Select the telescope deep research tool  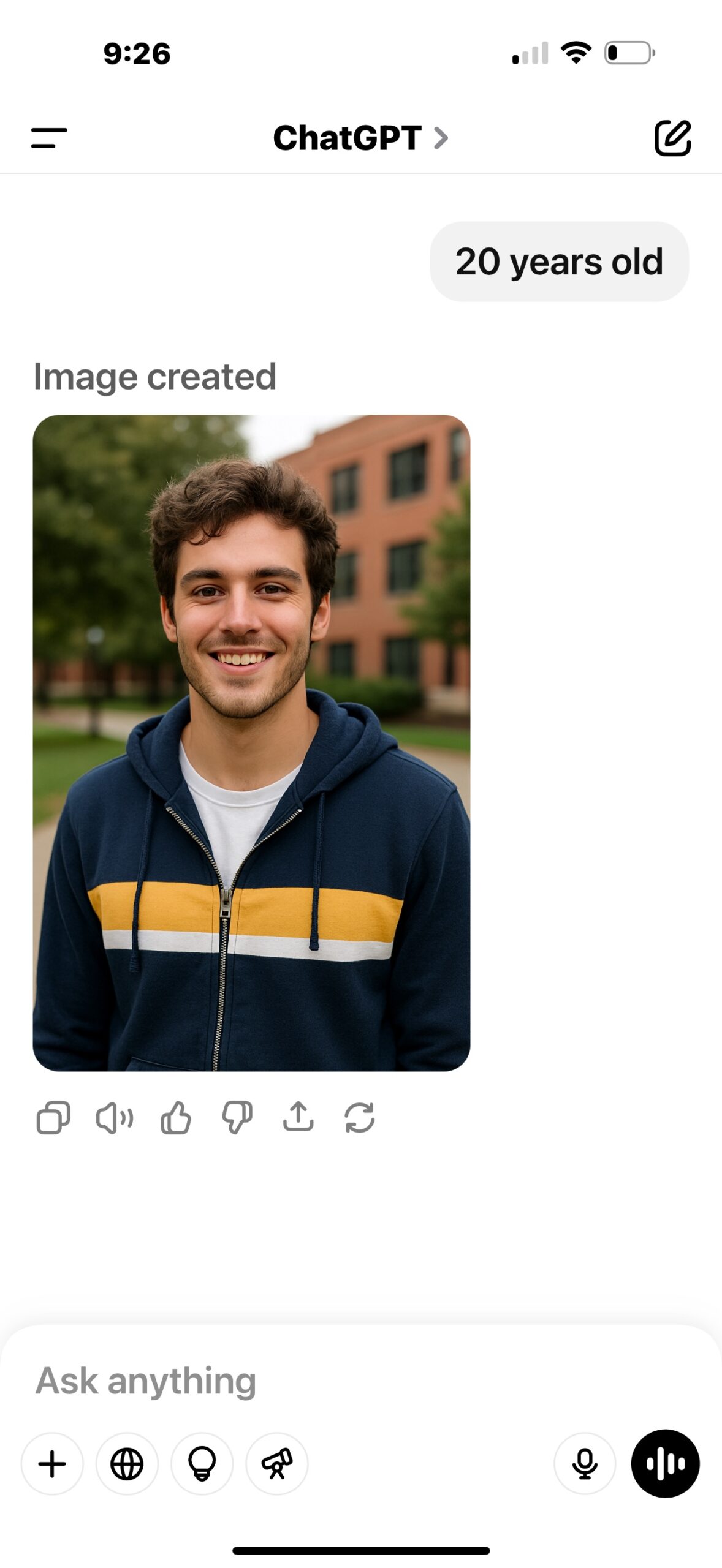pos(276,1464)
